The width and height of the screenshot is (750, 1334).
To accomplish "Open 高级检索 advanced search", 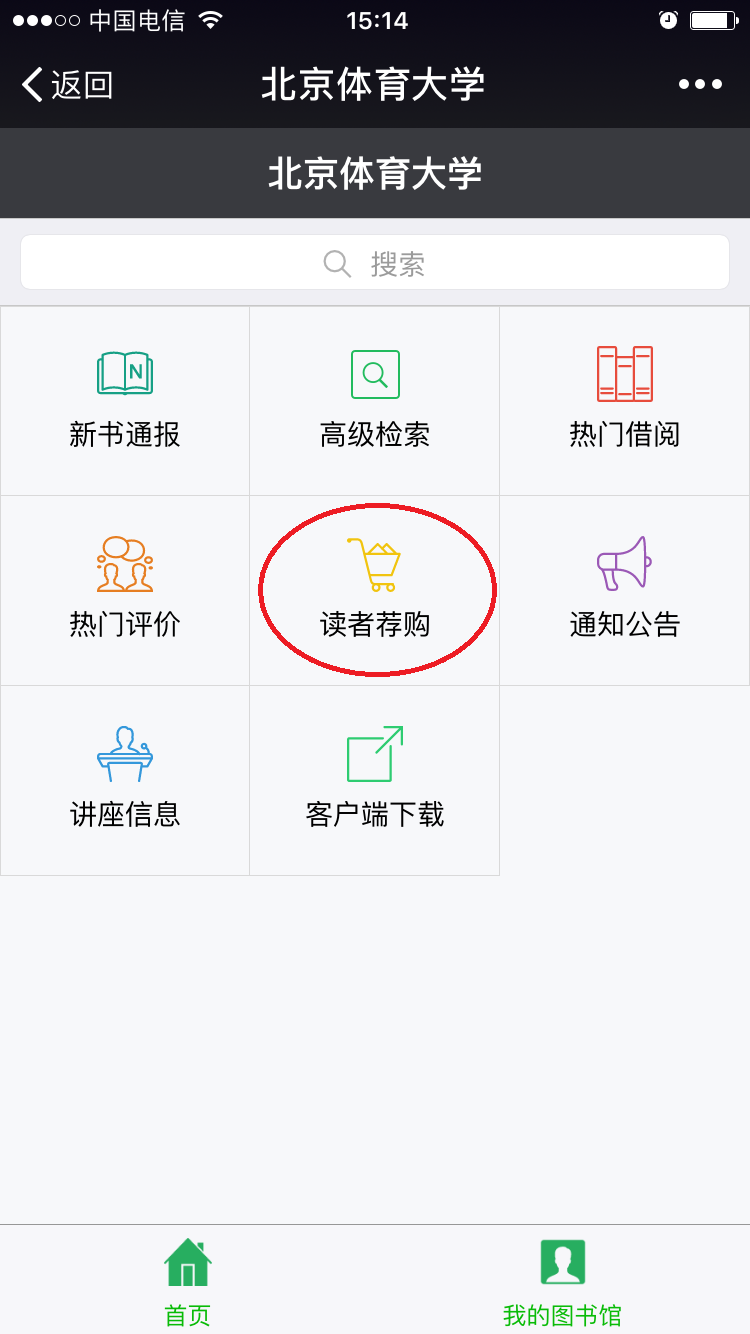I will (375, 400).
